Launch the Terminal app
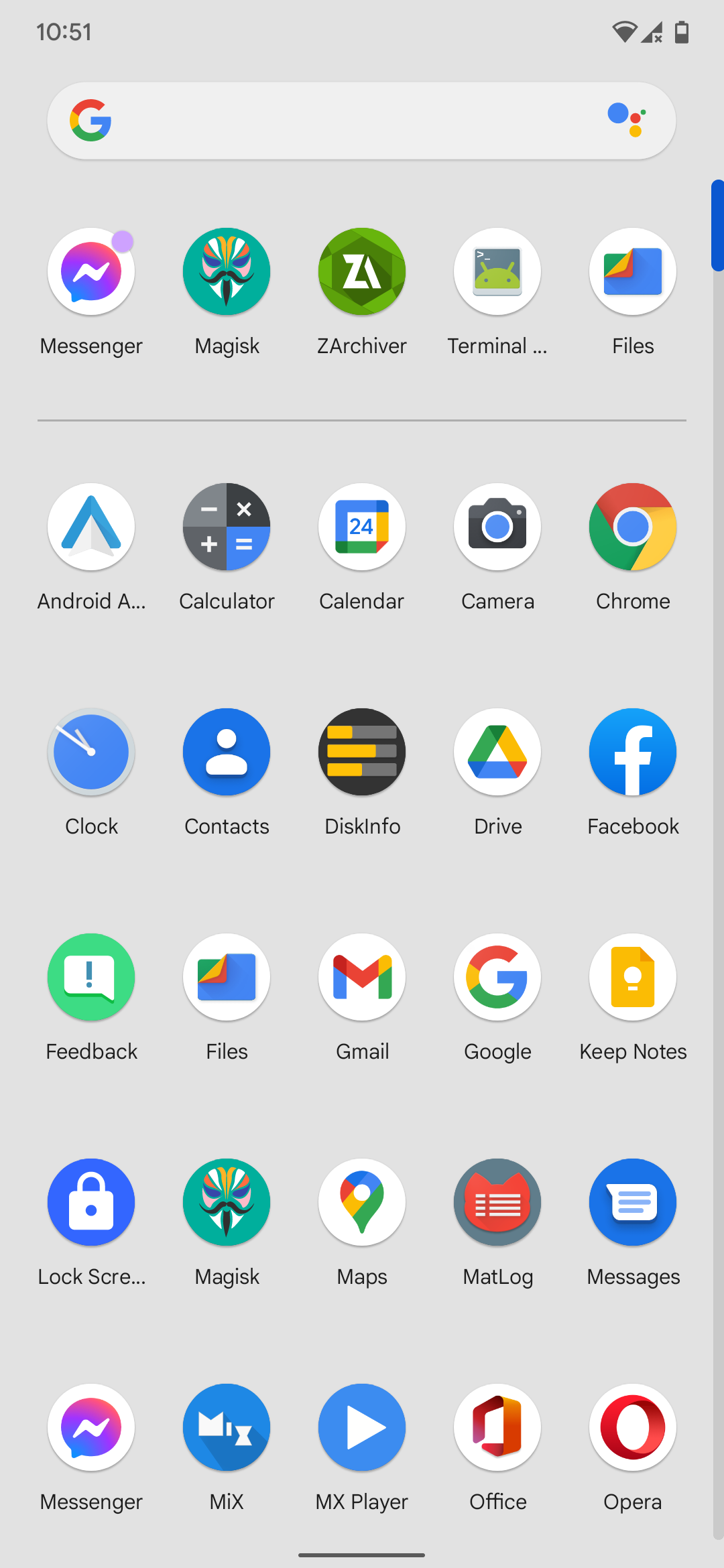The width and height of the screenshot is (724, 1568). (x=497, y=272)
